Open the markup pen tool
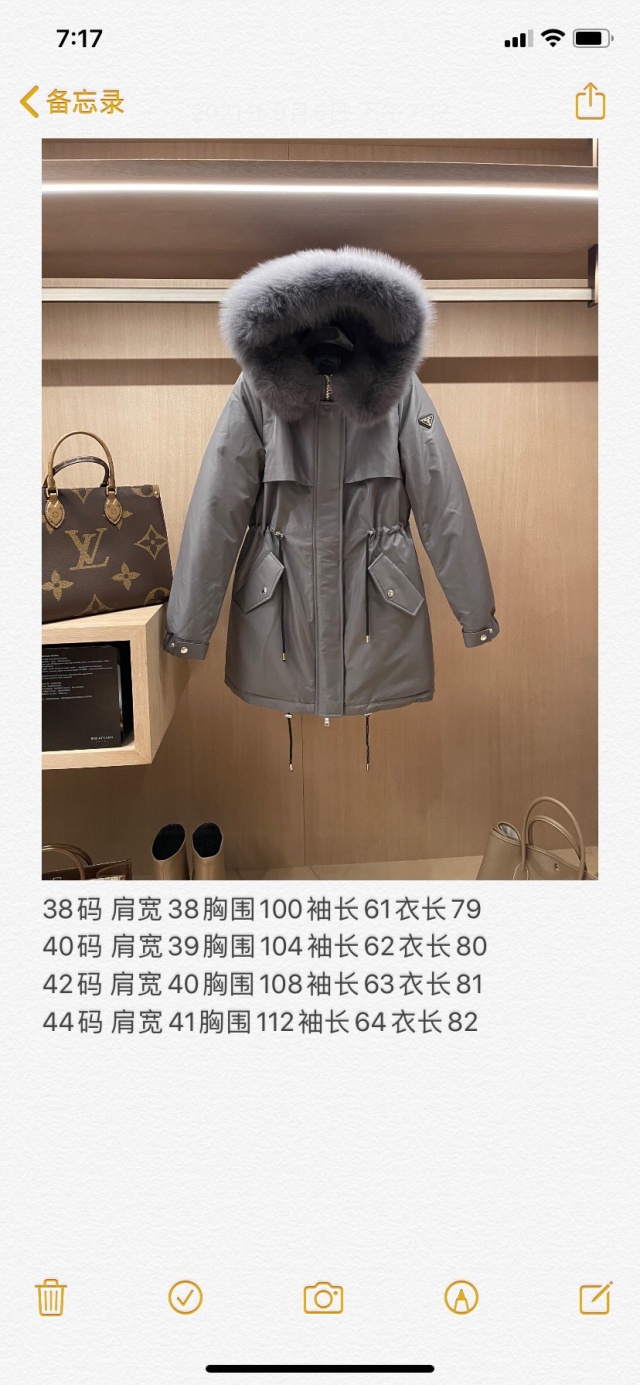Image resolution: width=640 pixels, height=1385 pixels. pyautogui.click(x=461, y=1298)
